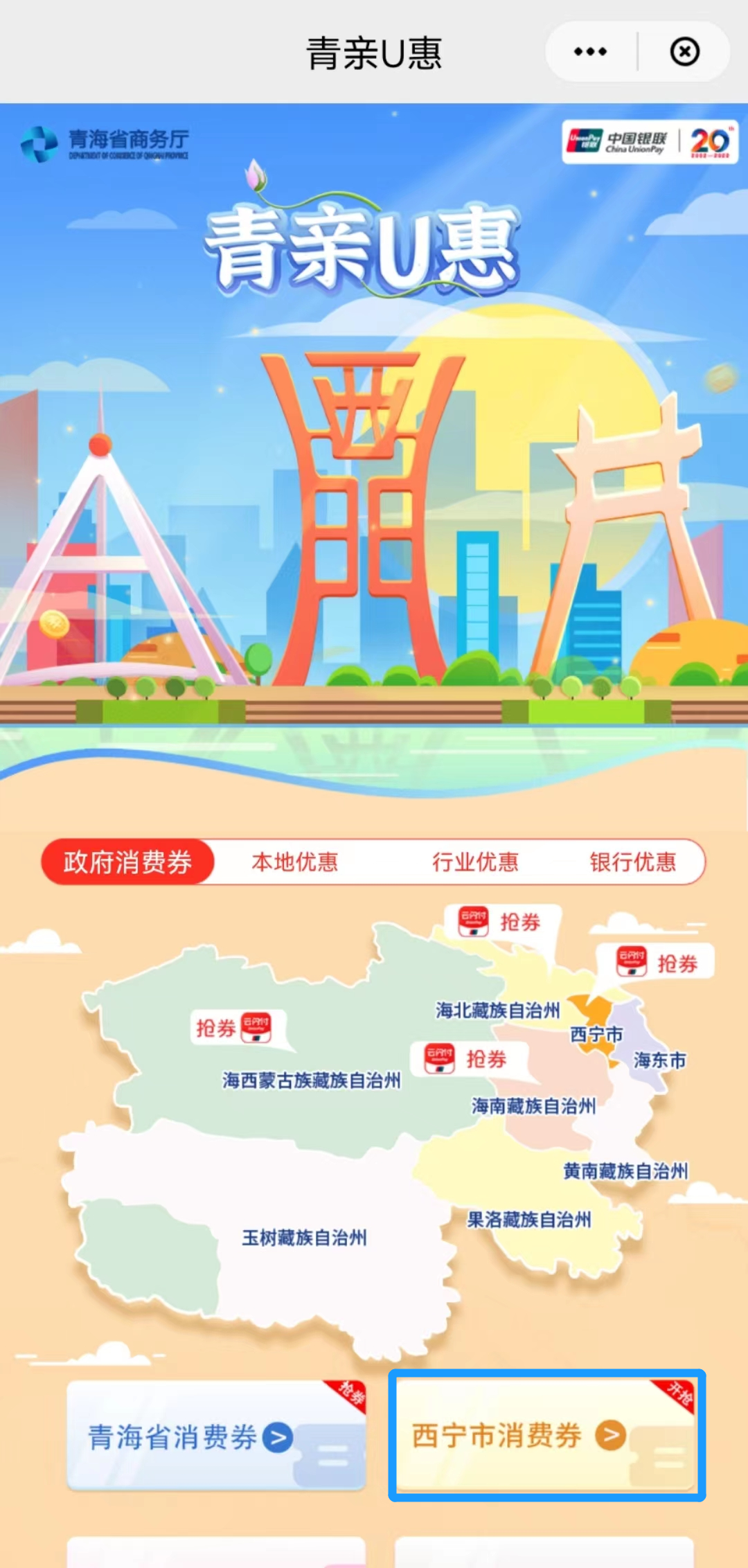Select 玉树藏族自治州 on the map
Screen dimensions: 748x1568
click(x=304, y=1238)
